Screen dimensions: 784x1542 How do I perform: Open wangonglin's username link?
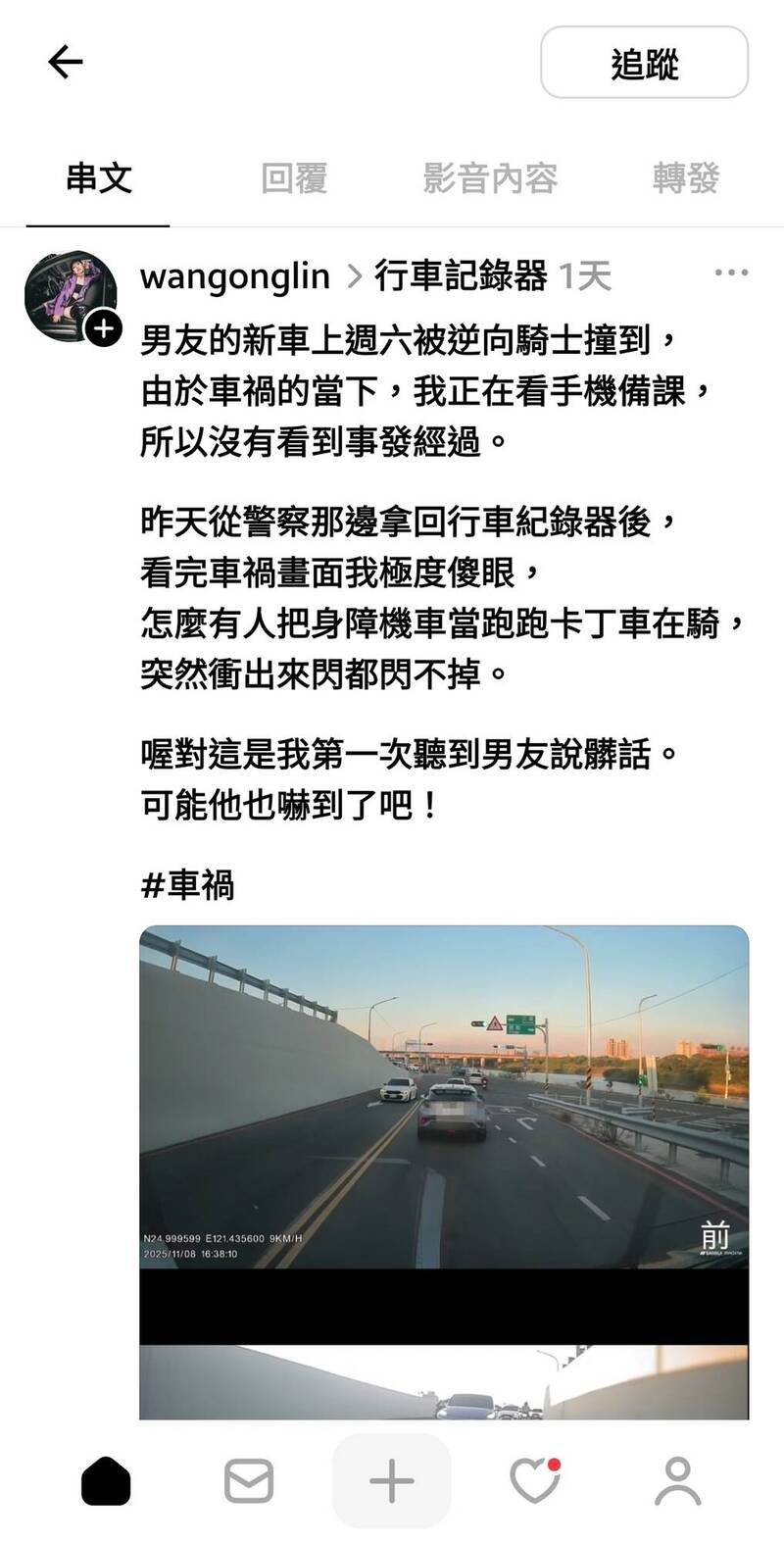coord(233,275)
